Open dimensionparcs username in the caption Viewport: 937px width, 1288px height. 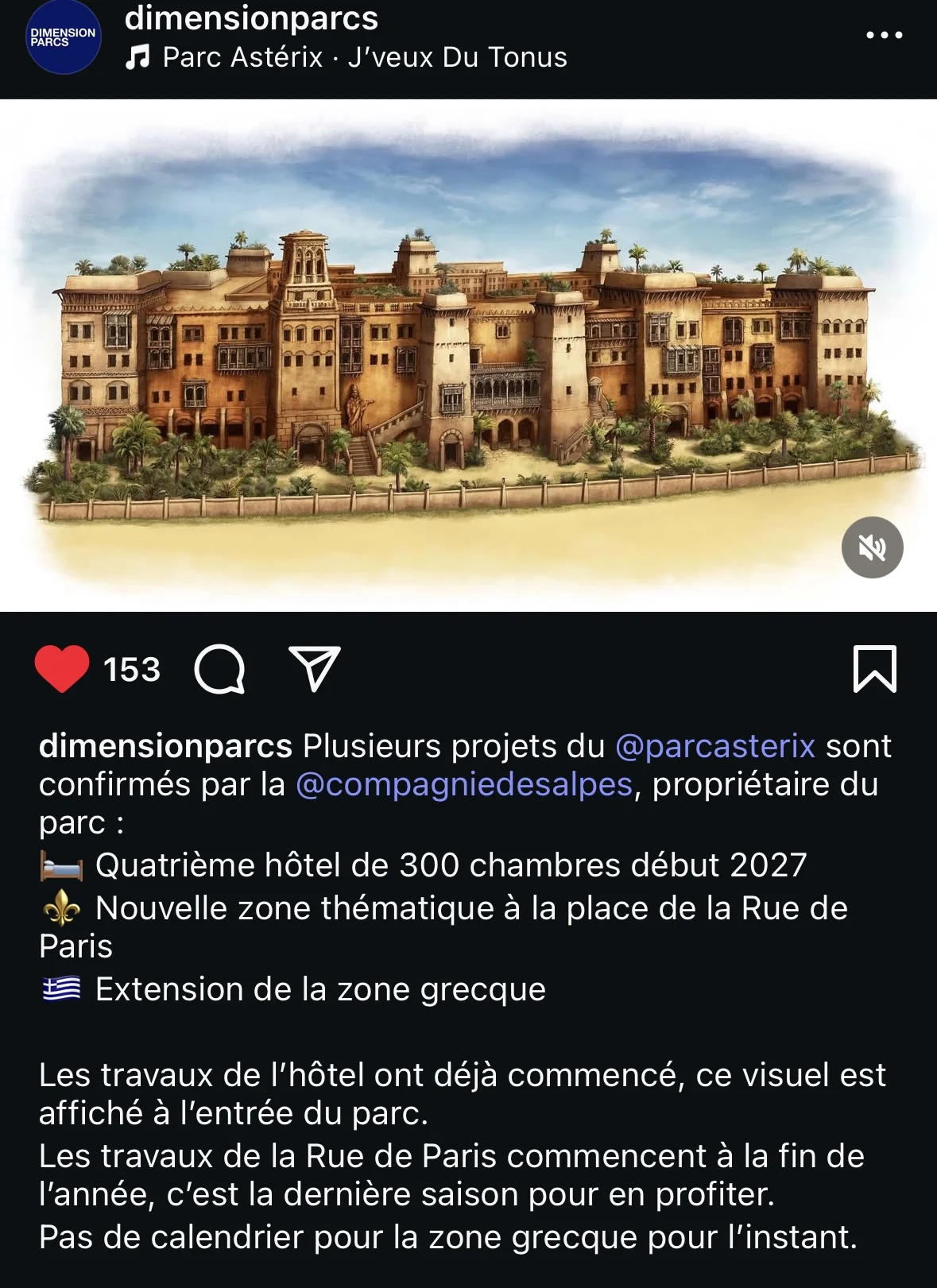pyautogui.click(x=165, y=746)
